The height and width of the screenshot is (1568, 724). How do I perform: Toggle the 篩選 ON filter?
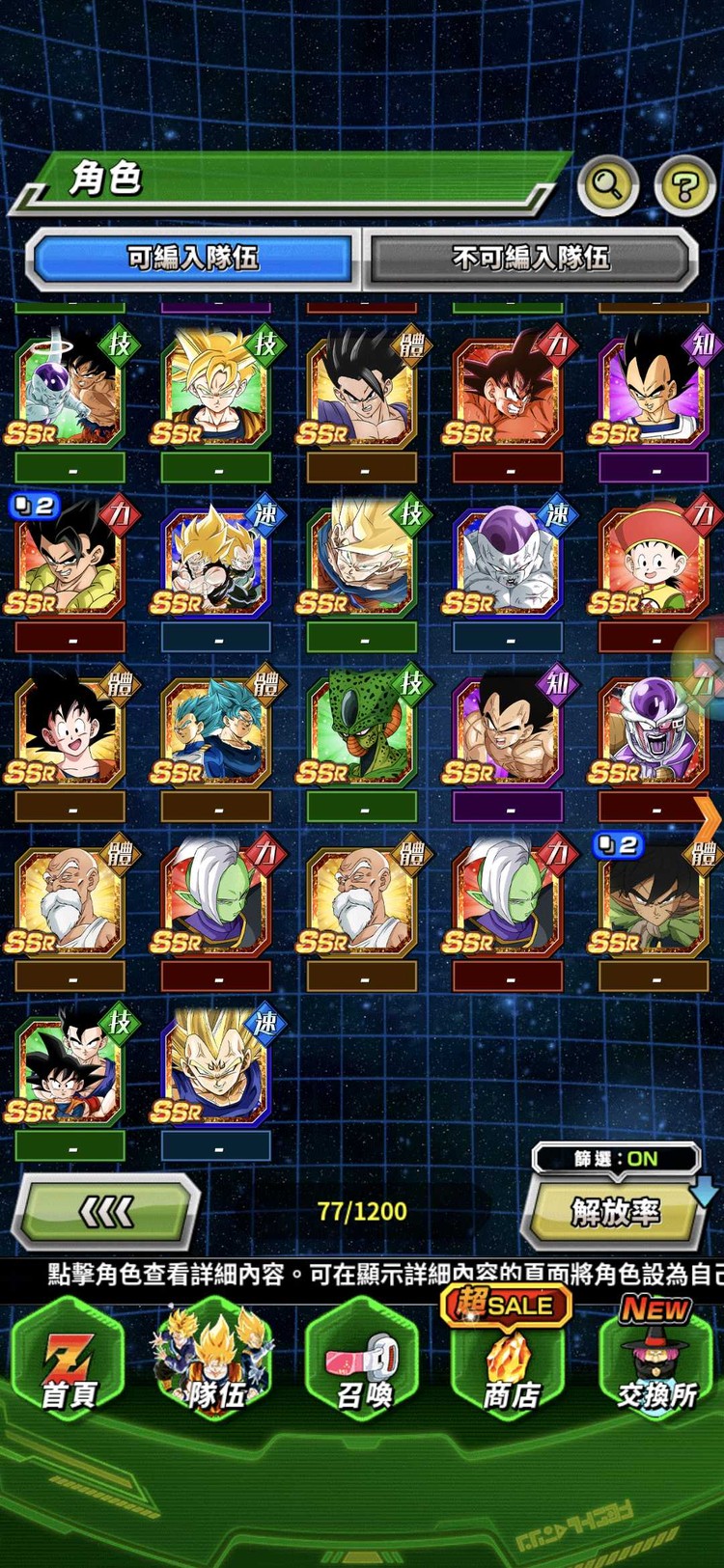pos(616,1159)
